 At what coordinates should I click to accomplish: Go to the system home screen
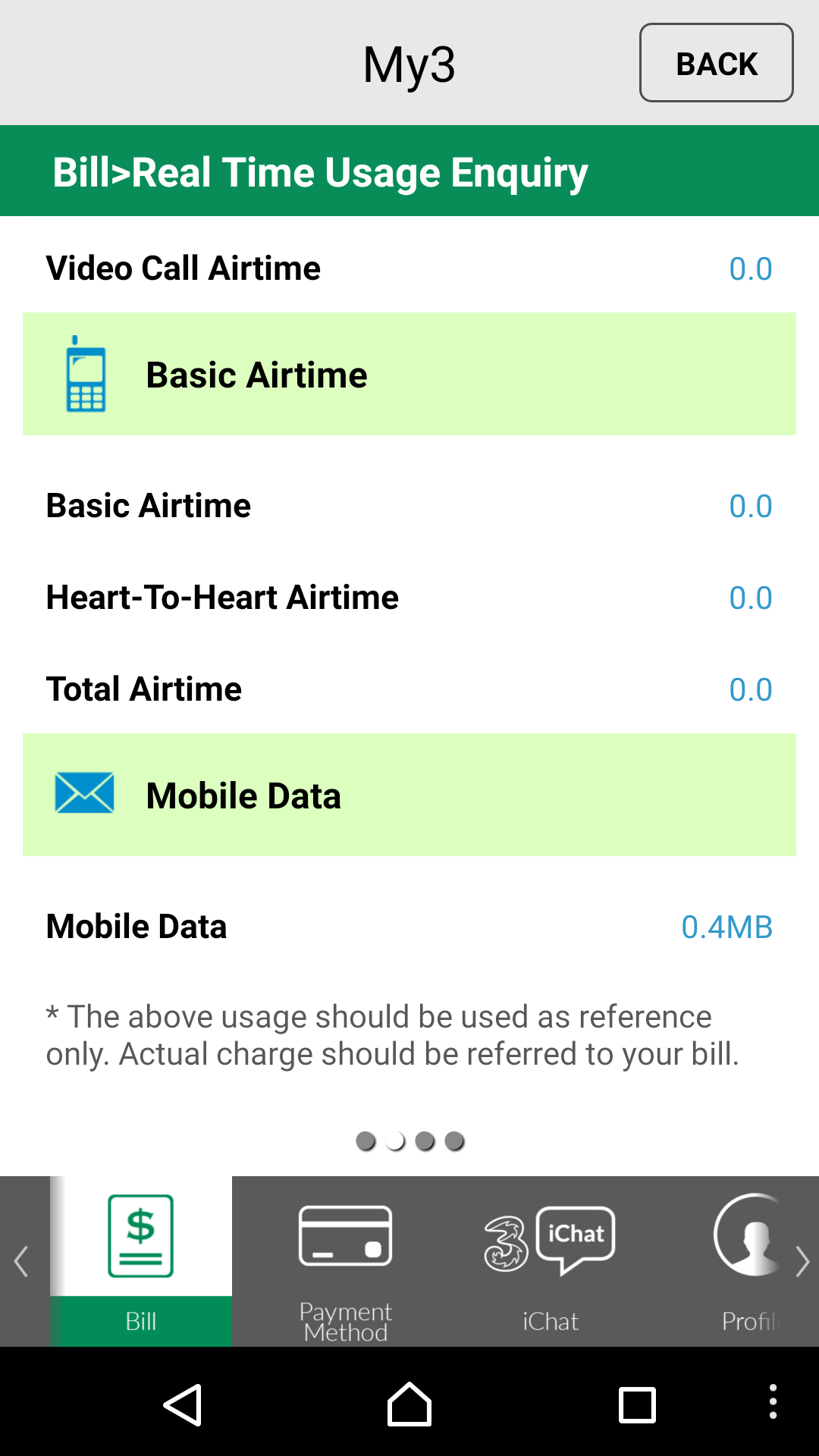[409, 1404]
